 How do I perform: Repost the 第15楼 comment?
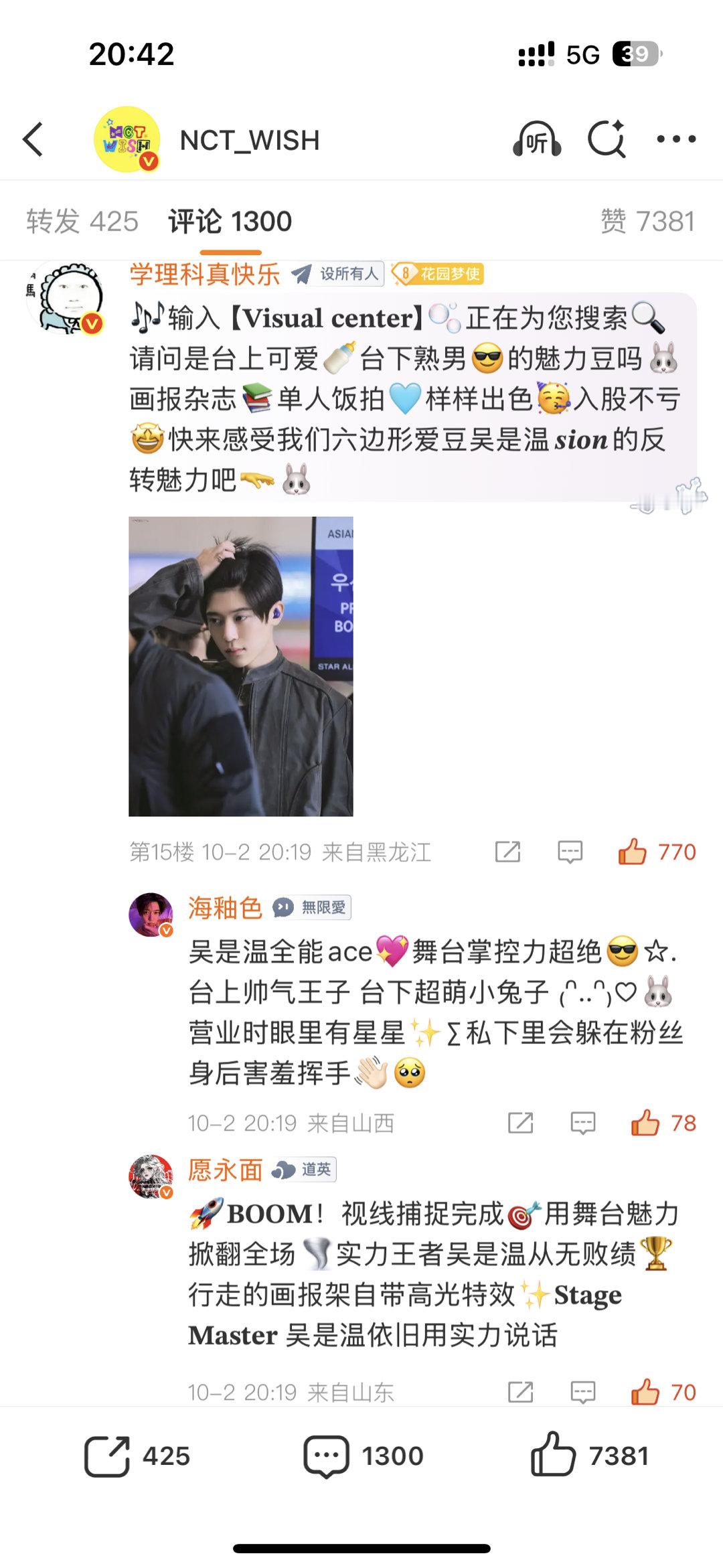click(x=507, y=852)
